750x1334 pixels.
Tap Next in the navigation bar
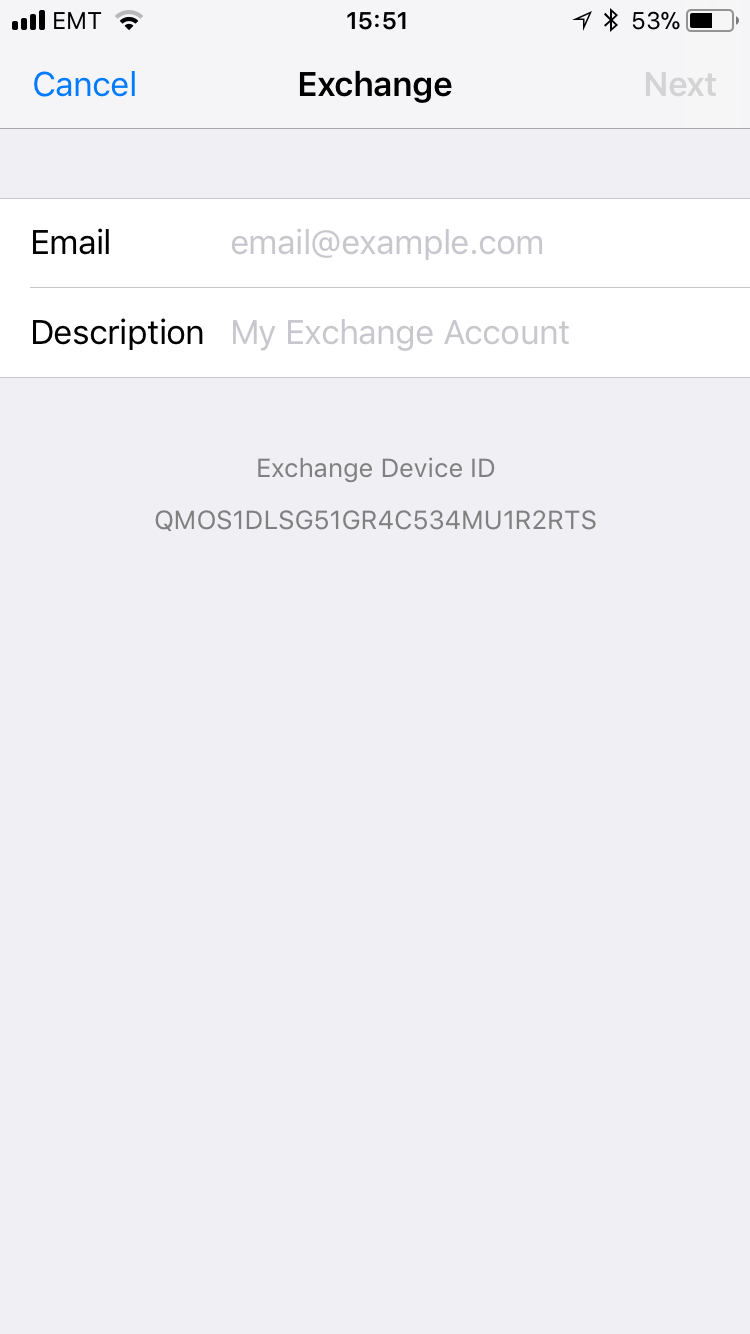point(680,84)
